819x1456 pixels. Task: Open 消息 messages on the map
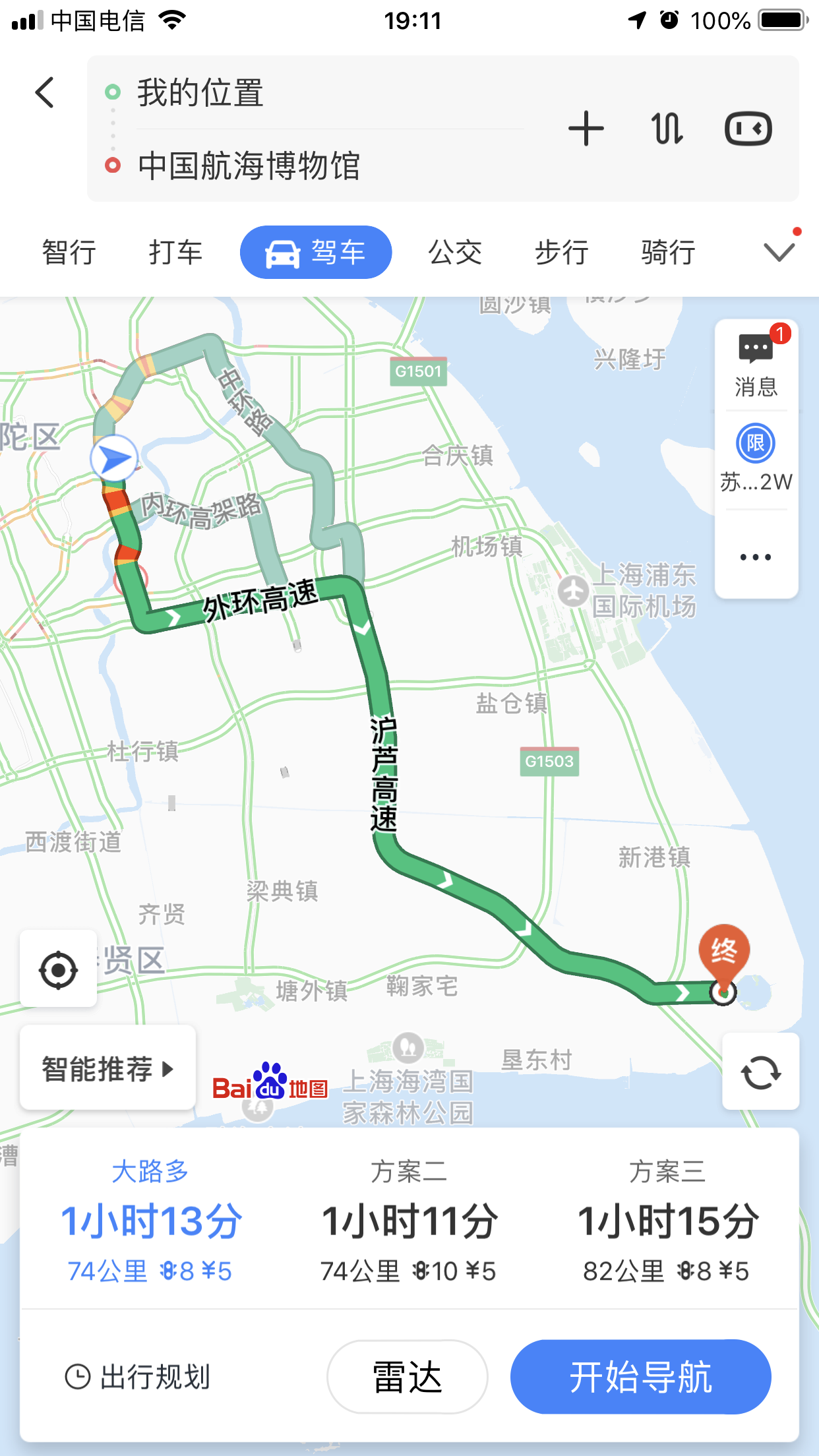click(x=756, y=364)
